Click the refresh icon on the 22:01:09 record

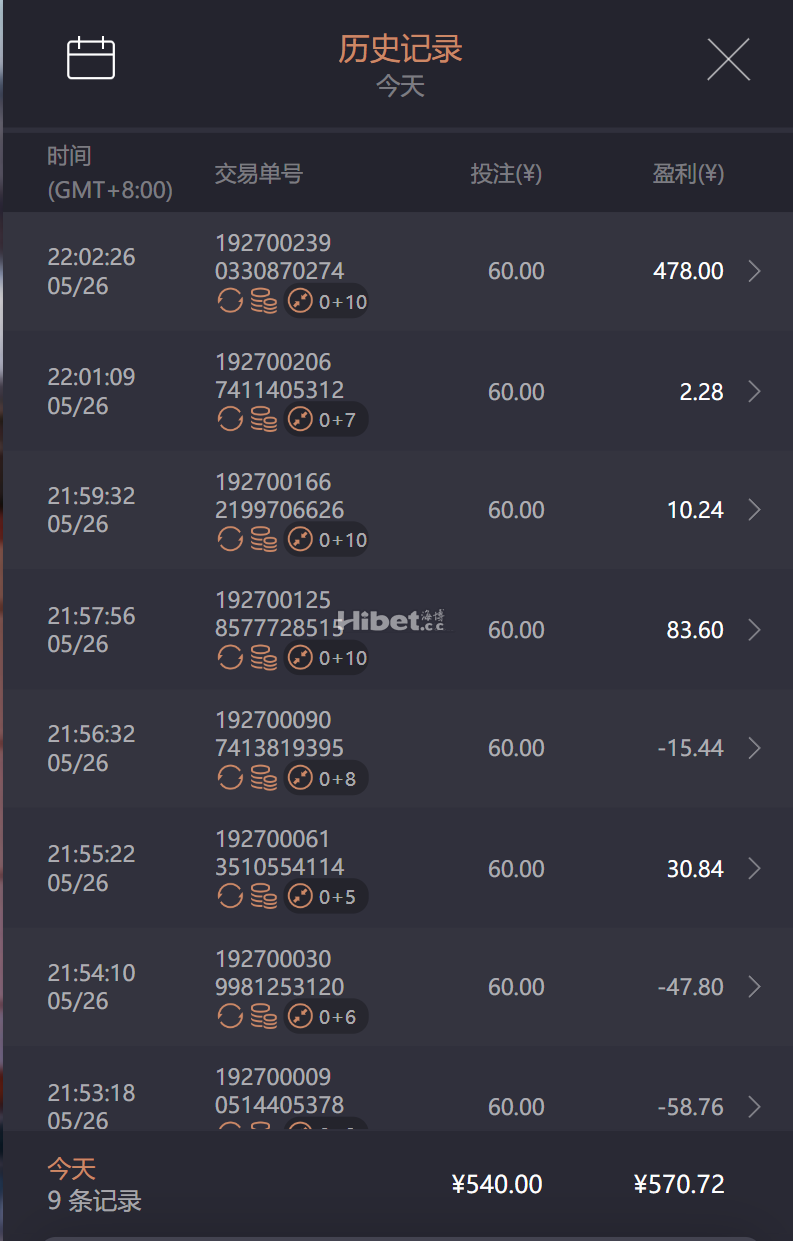[x=228, y=419]
